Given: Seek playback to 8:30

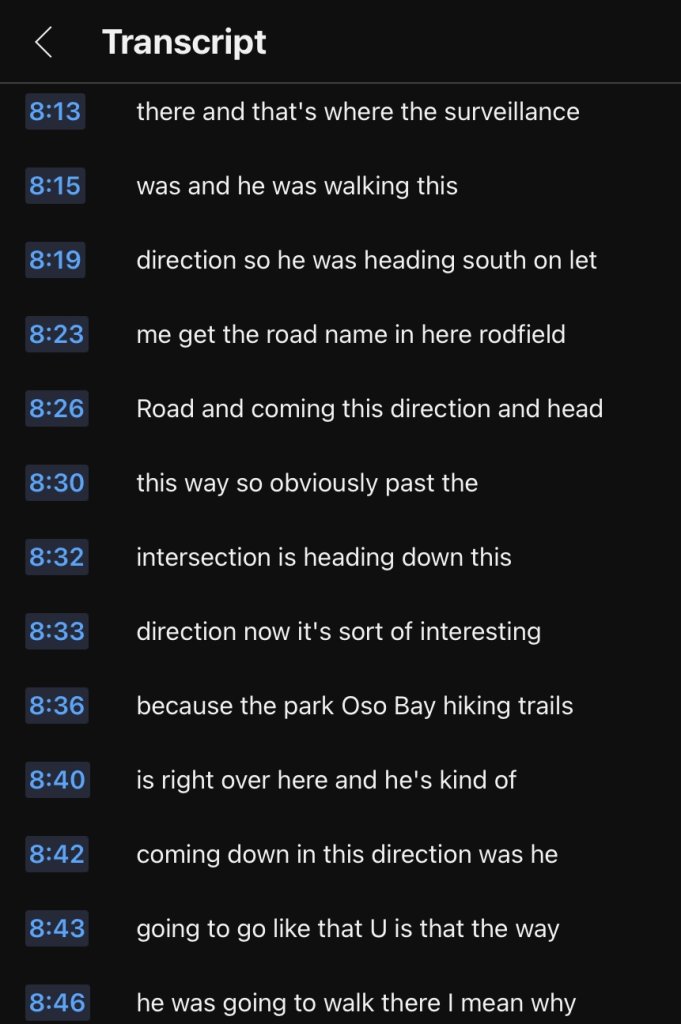Looking at the screenshot, I should (55, 484).
